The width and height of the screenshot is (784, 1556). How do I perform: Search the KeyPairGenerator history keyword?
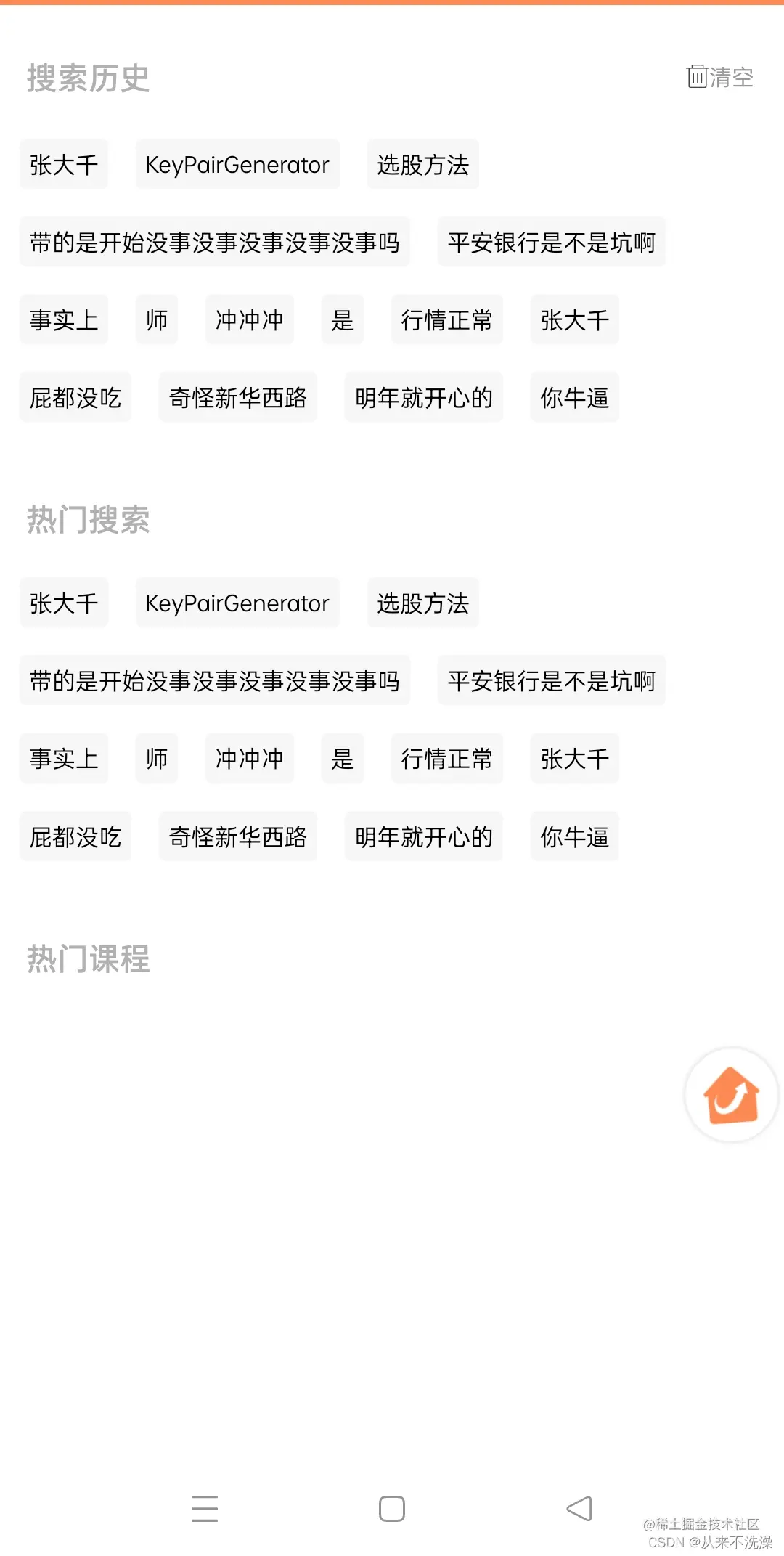[237, 165]
